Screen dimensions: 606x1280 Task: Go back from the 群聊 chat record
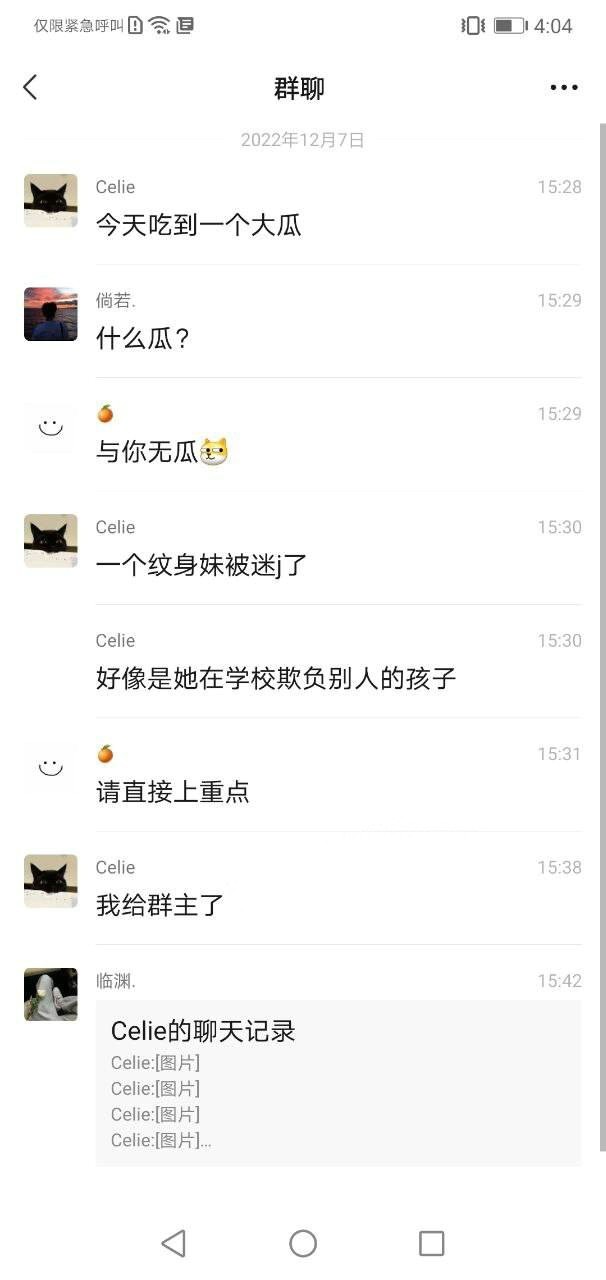[30, 88]
